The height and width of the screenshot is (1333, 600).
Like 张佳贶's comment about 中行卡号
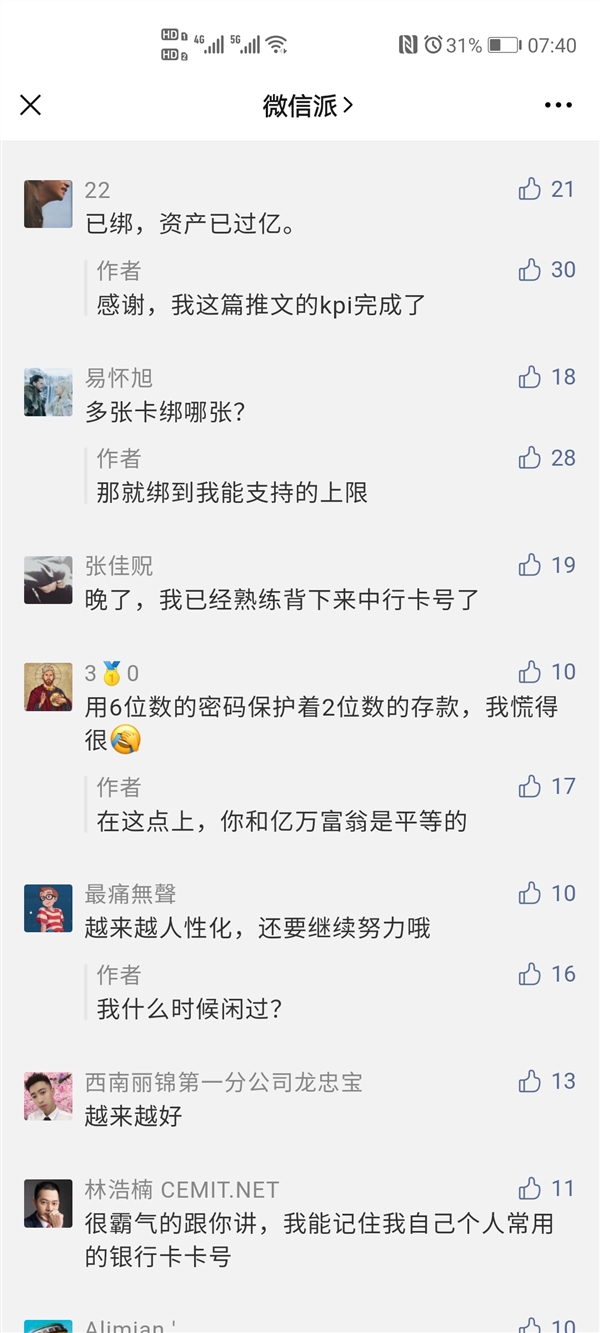click(530, 565)
